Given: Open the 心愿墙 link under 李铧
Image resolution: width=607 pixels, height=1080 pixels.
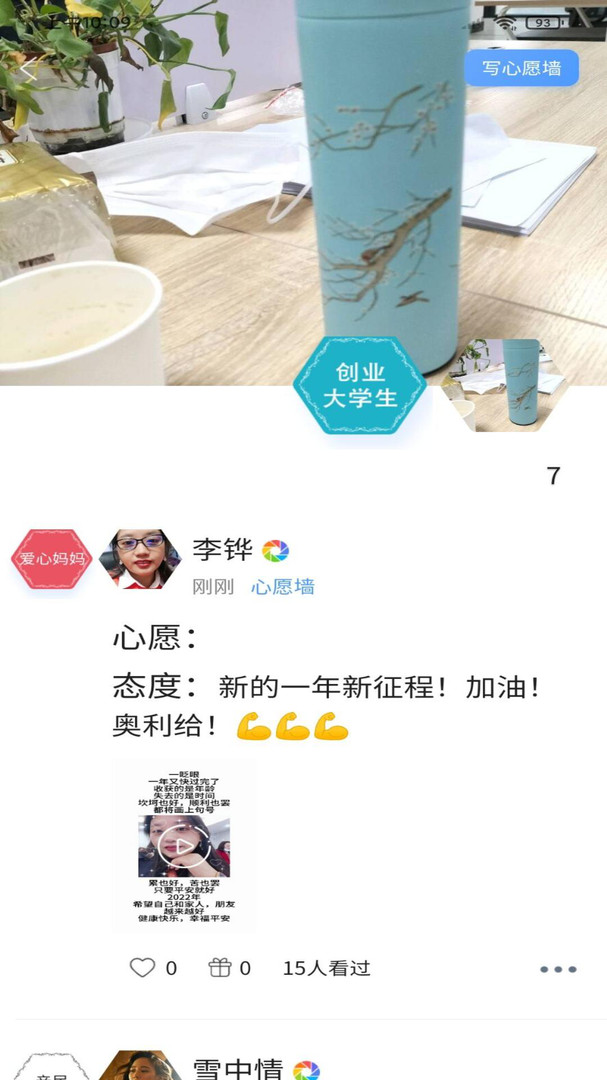Looking at the screenshot, I should [x=283, y=587].
